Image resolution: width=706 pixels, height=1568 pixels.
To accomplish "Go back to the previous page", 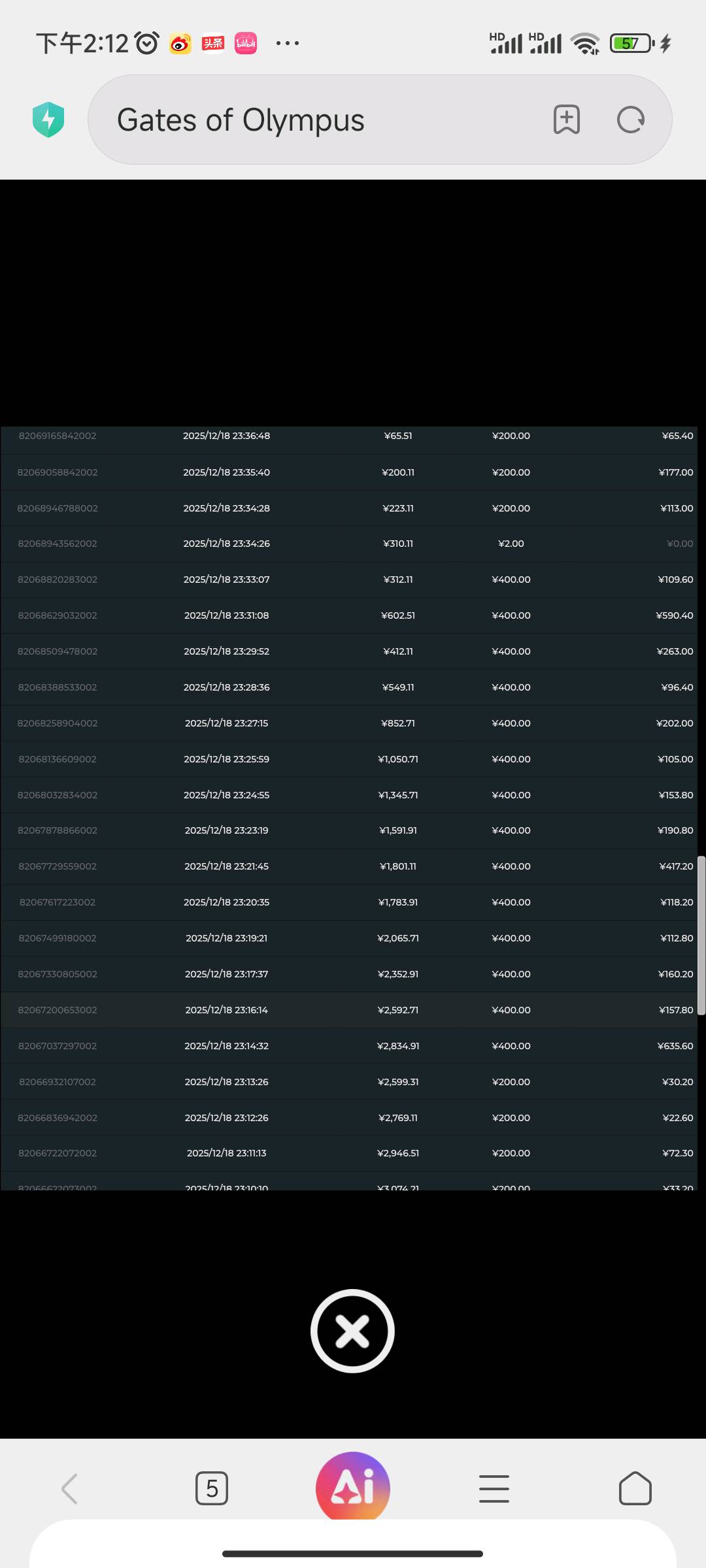I will pos(70,1488).
